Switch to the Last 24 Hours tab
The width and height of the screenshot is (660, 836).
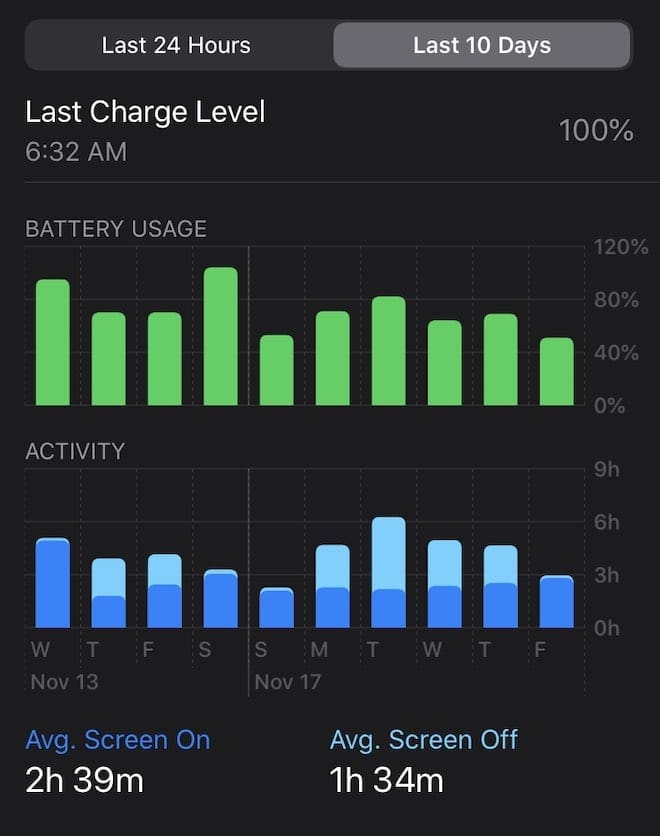(176, 45)
